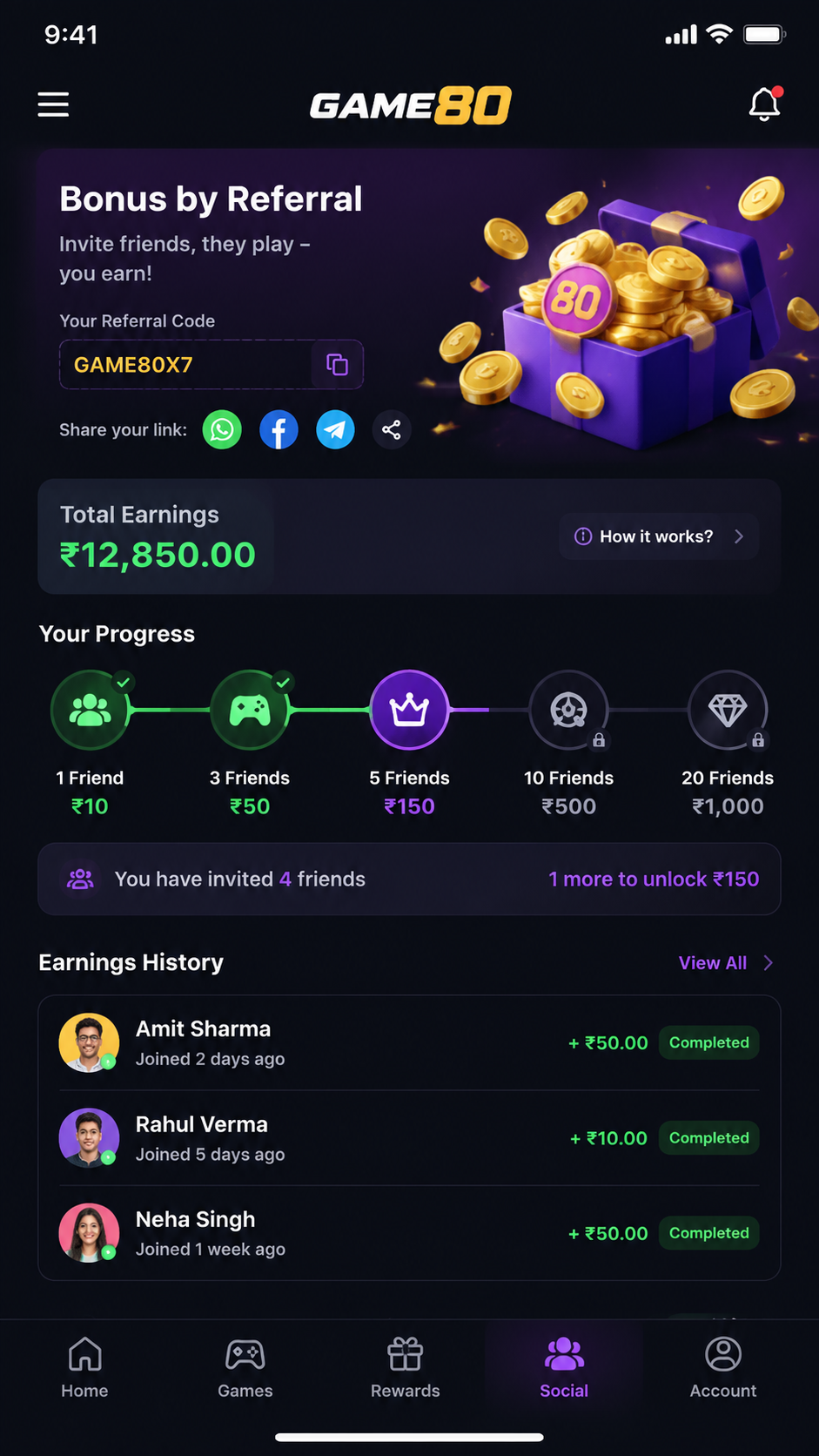Share referral link via WhatsApp
Image resolution: width=819 pixels, height=1456 pixels.
click(x=223, y=429)
